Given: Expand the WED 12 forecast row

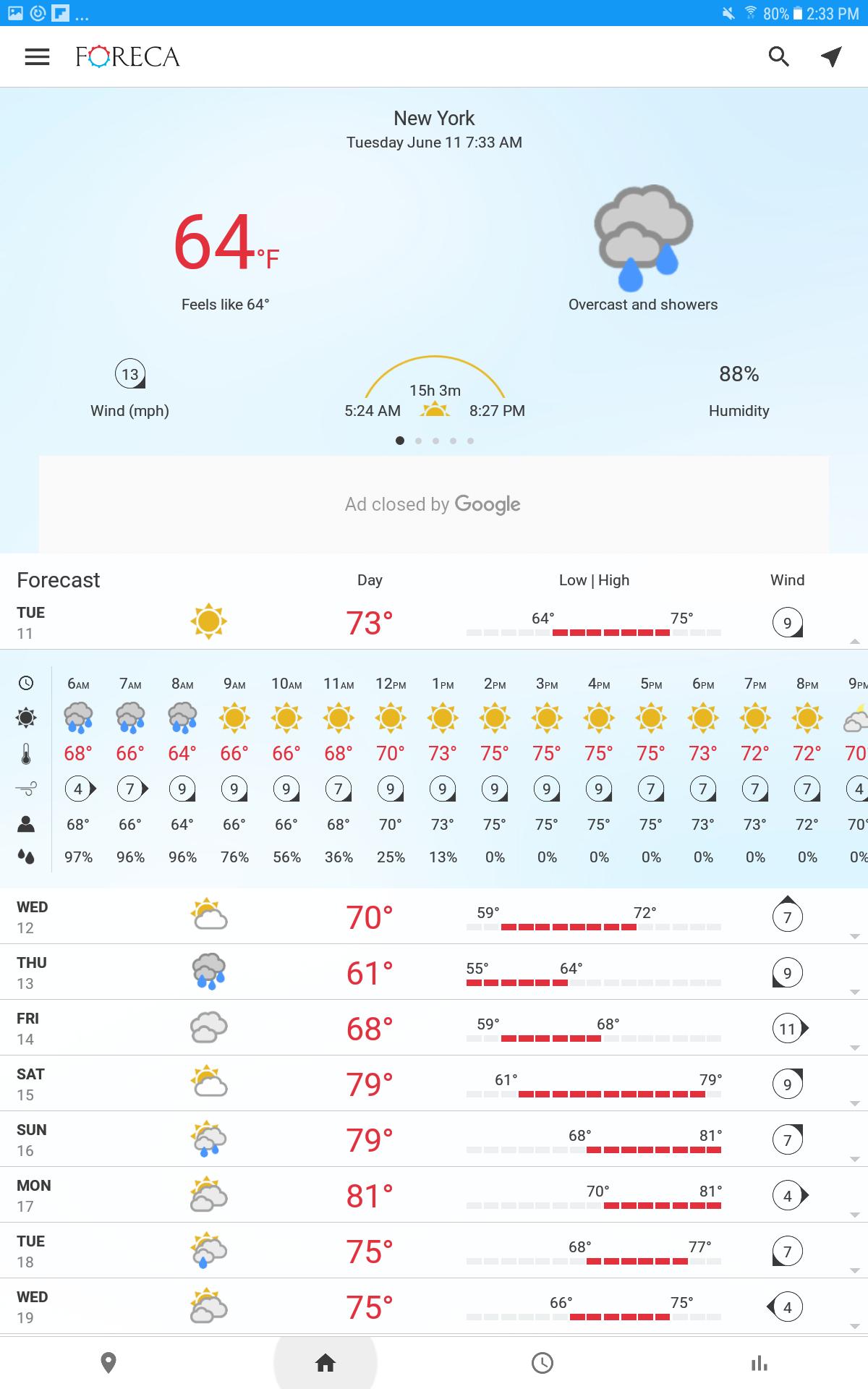Looking at the screenshot, I should click(x=434, y=917).
